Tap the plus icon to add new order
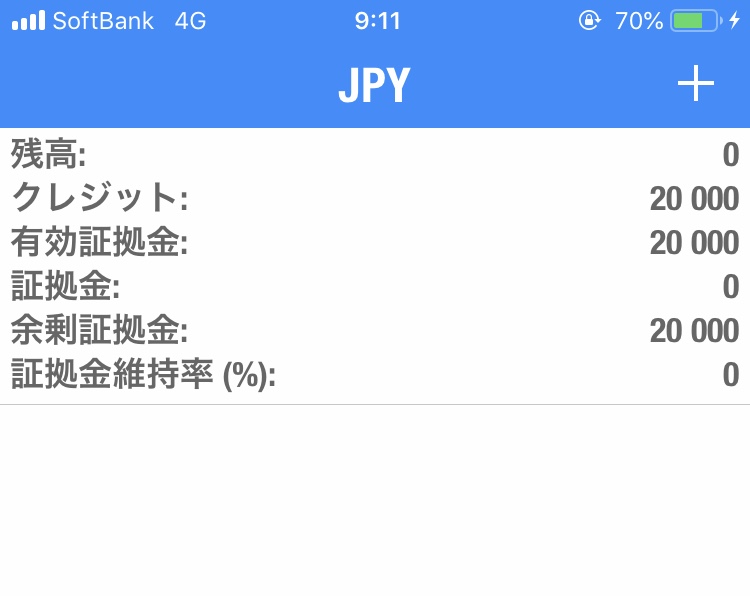750x596 pixels. [696, 85]
